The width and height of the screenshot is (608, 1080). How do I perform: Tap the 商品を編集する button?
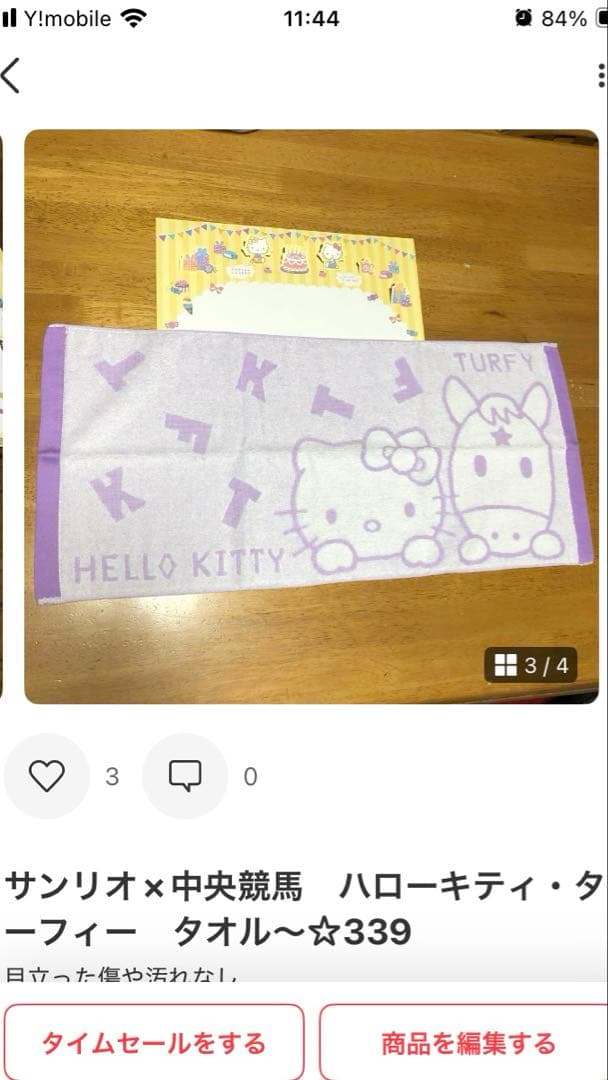(467, 1043)
